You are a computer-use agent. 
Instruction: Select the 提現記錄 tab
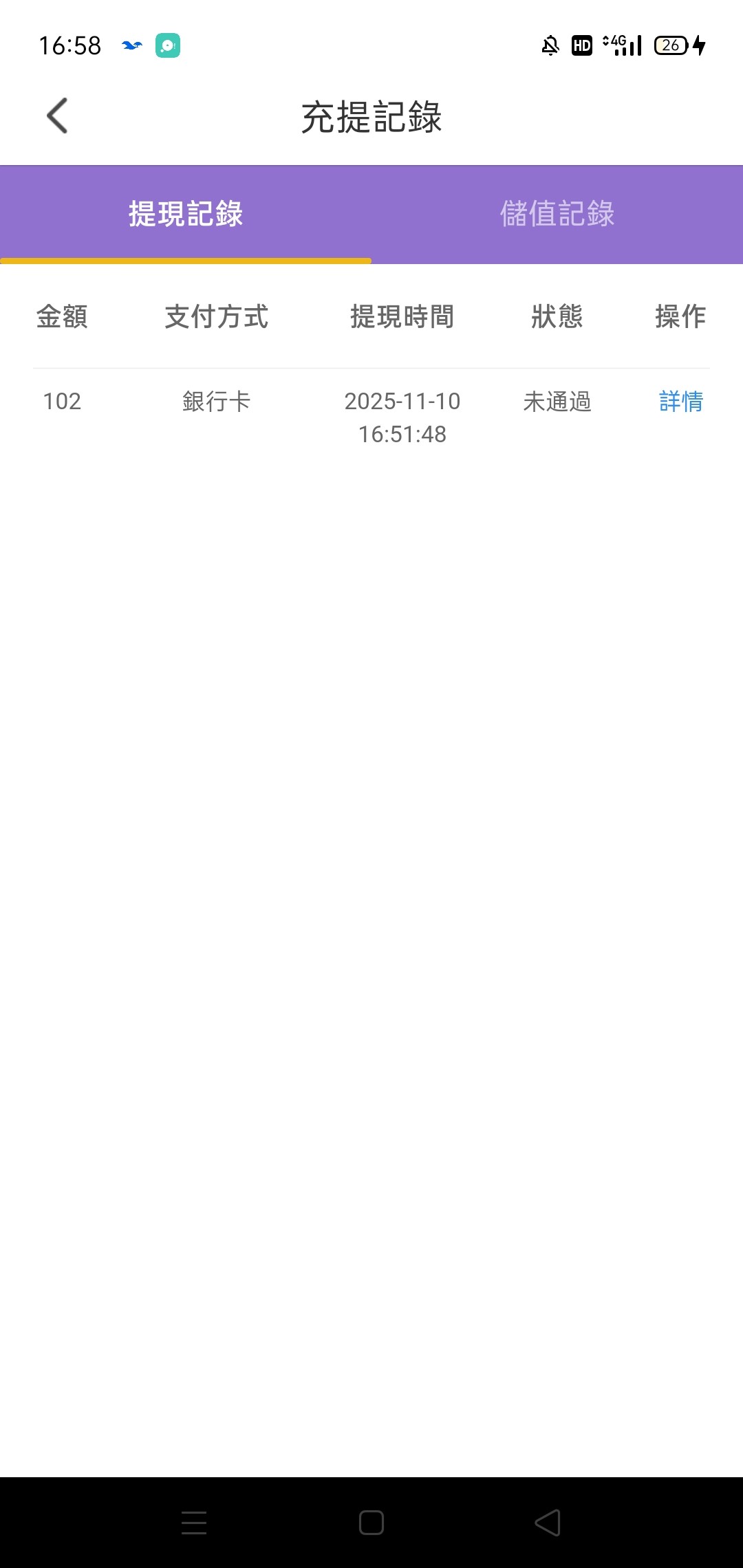[185, 213]
